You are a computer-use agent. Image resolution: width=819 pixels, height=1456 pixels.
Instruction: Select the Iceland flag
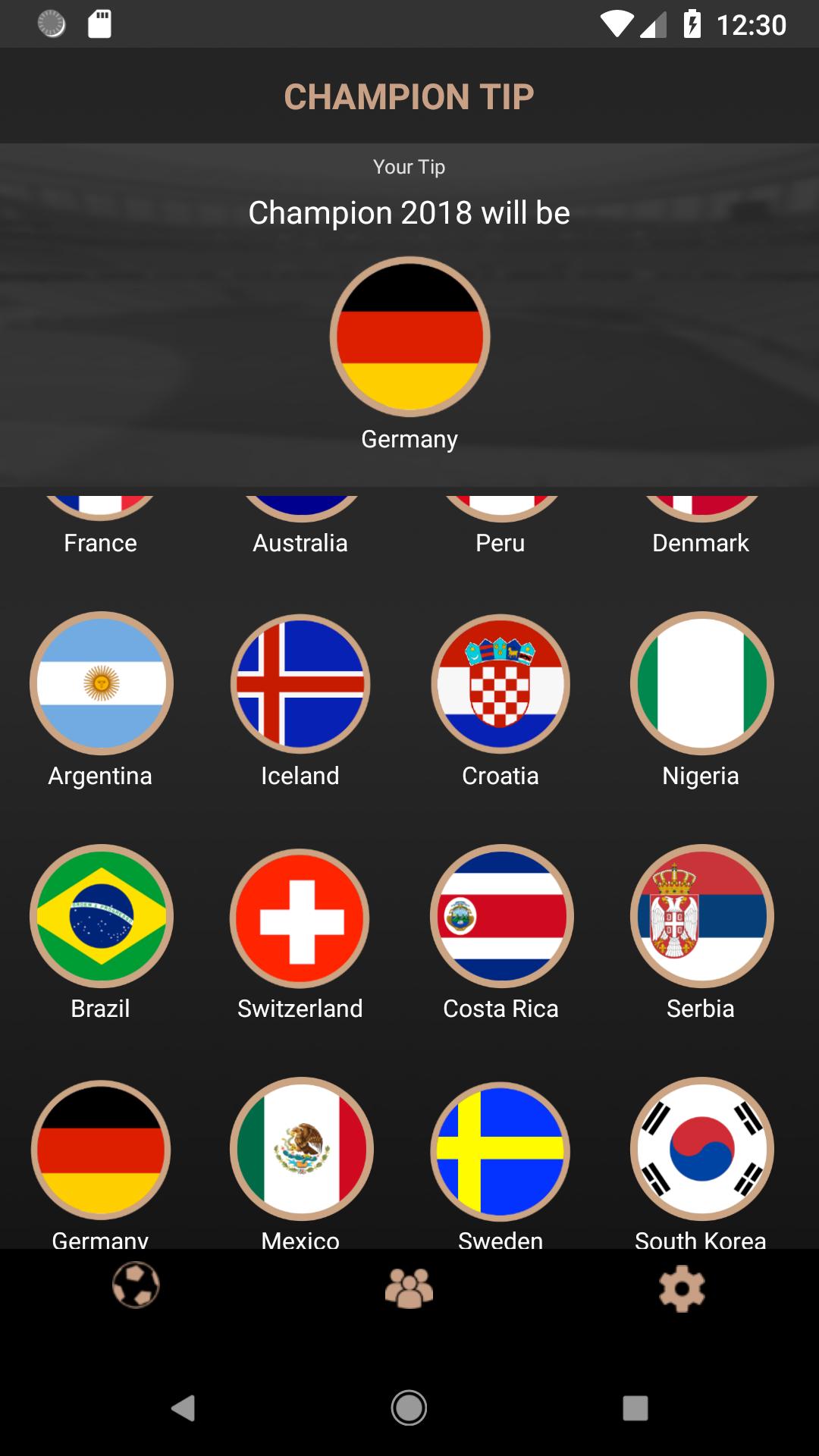click(x=300, y=683)
